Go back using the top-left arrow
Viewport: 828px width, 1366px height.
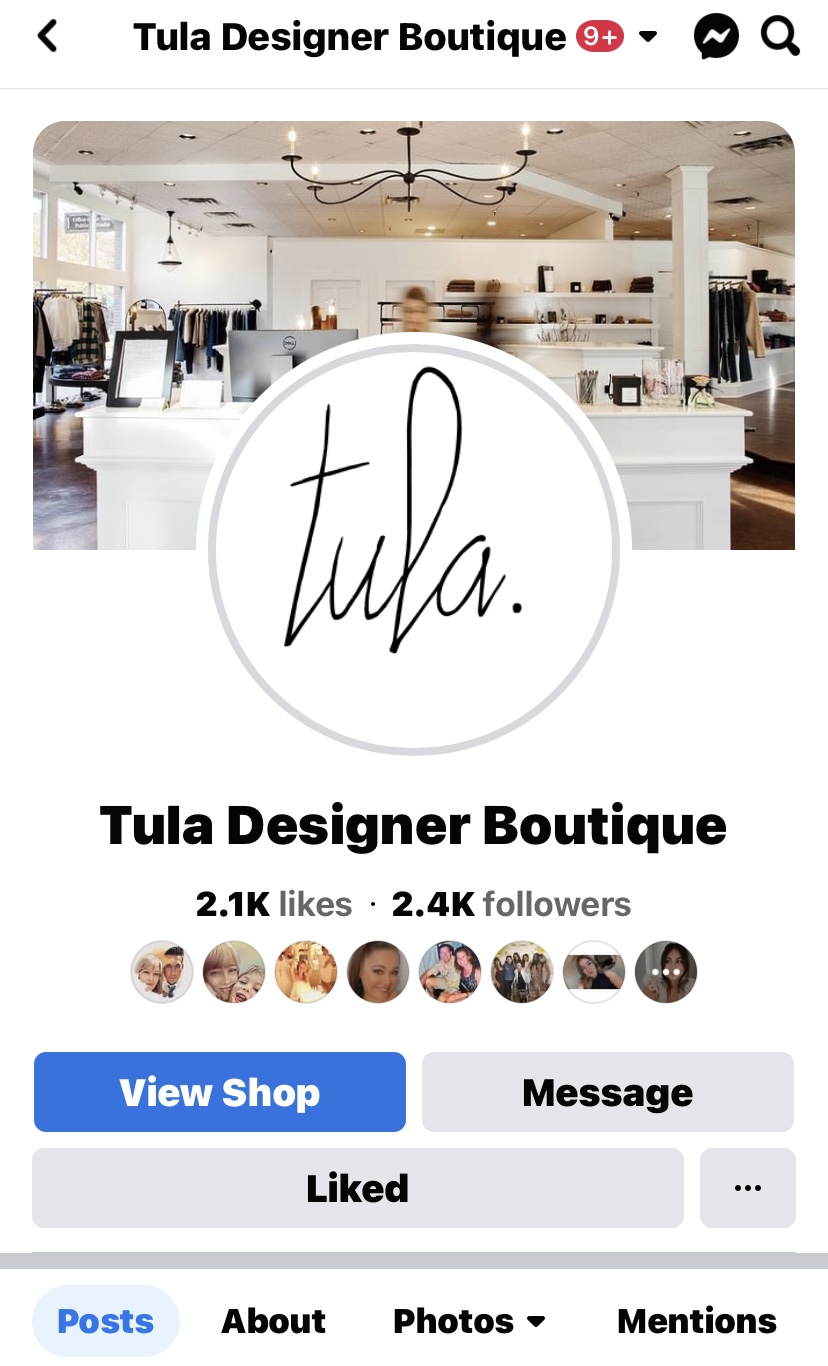47,37
